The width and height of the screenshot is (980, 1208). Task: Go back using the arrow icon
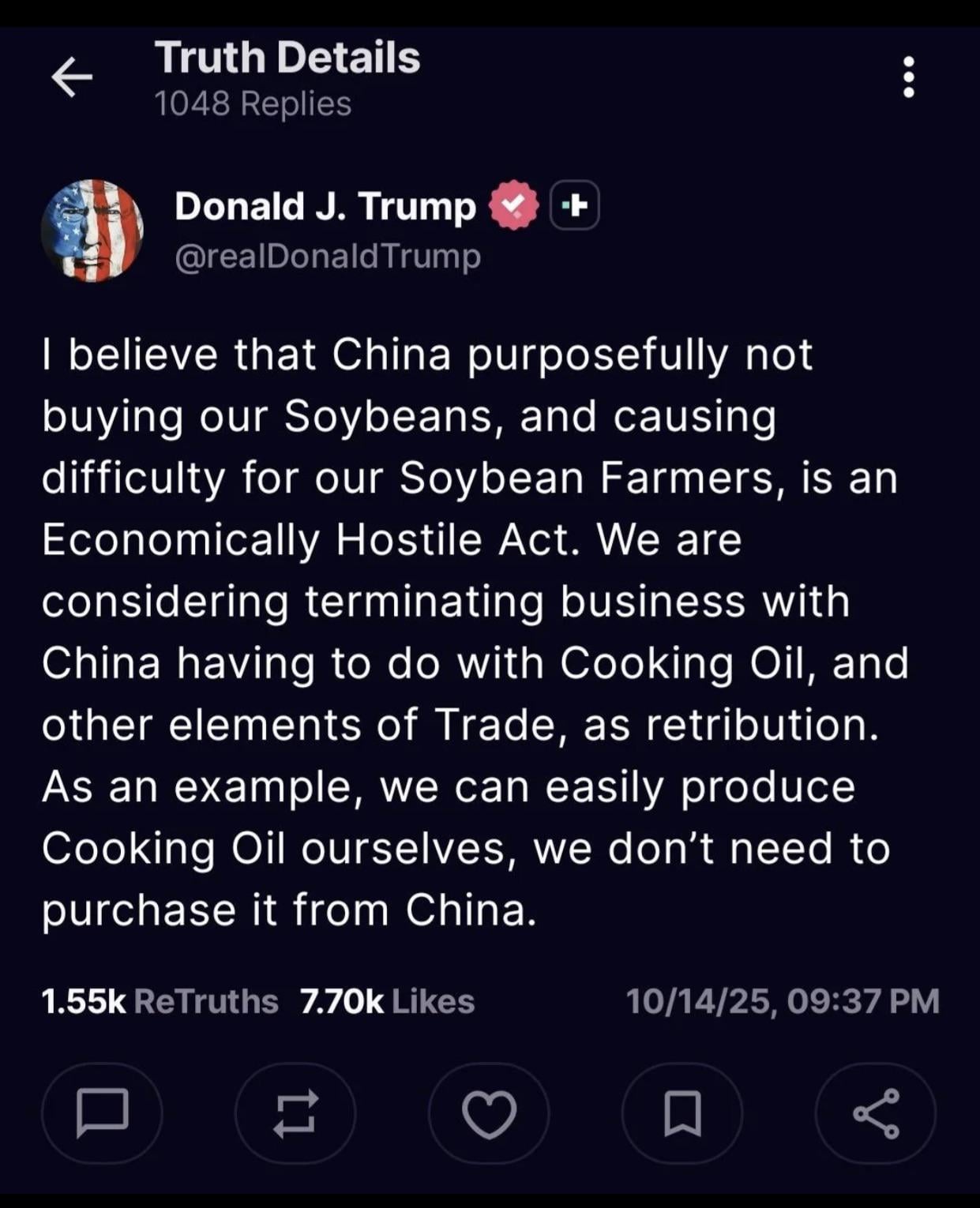tap(72, 77)
